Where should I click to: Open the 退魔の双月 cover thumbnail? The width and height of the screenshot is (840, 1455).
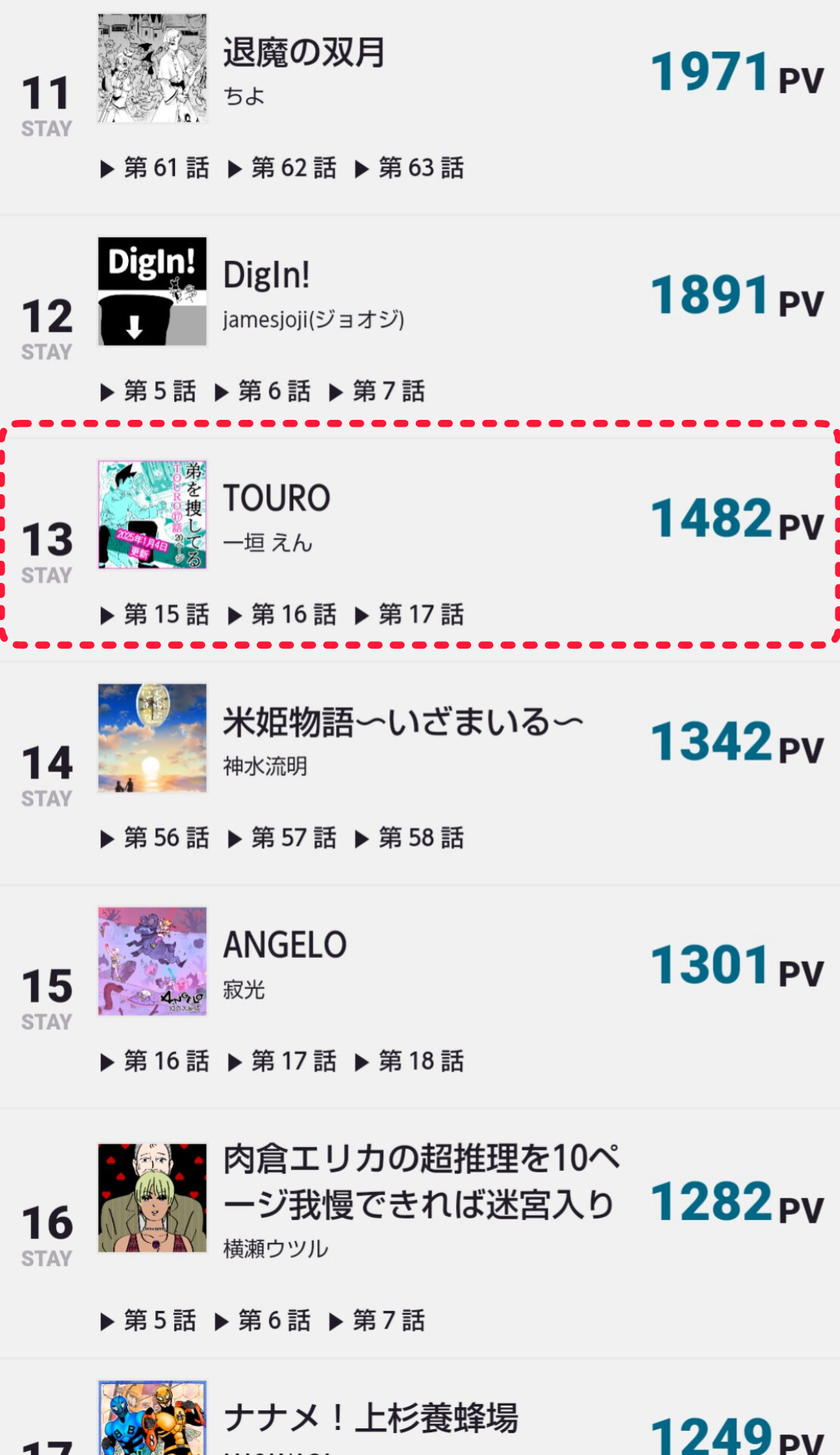(152, 68)
